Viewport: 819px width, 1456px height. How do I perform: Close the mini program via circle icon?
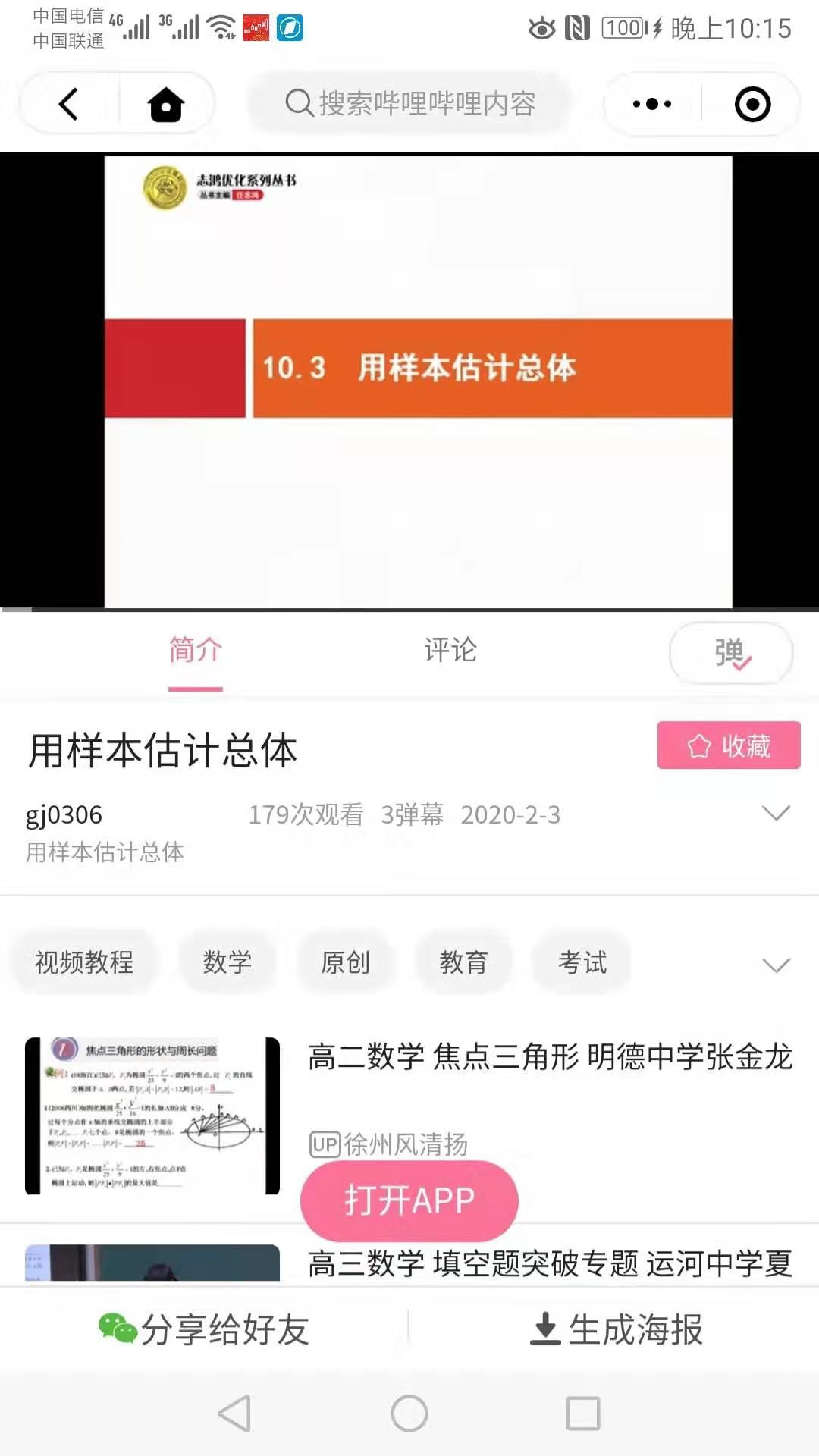(752, 104)
